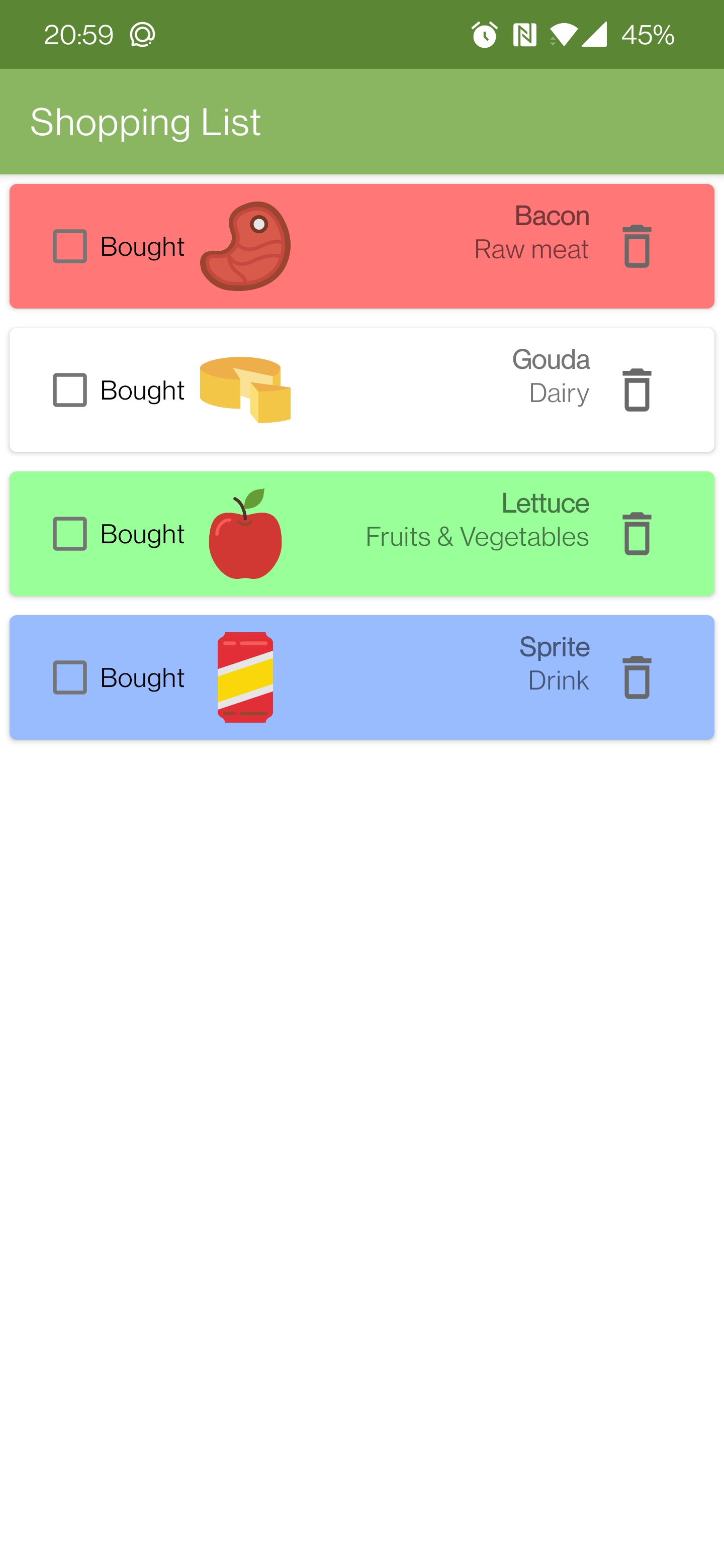Mark Bacon as Bought
Viewport: 724px width, 1568px height.
click(x=69, y=246)
